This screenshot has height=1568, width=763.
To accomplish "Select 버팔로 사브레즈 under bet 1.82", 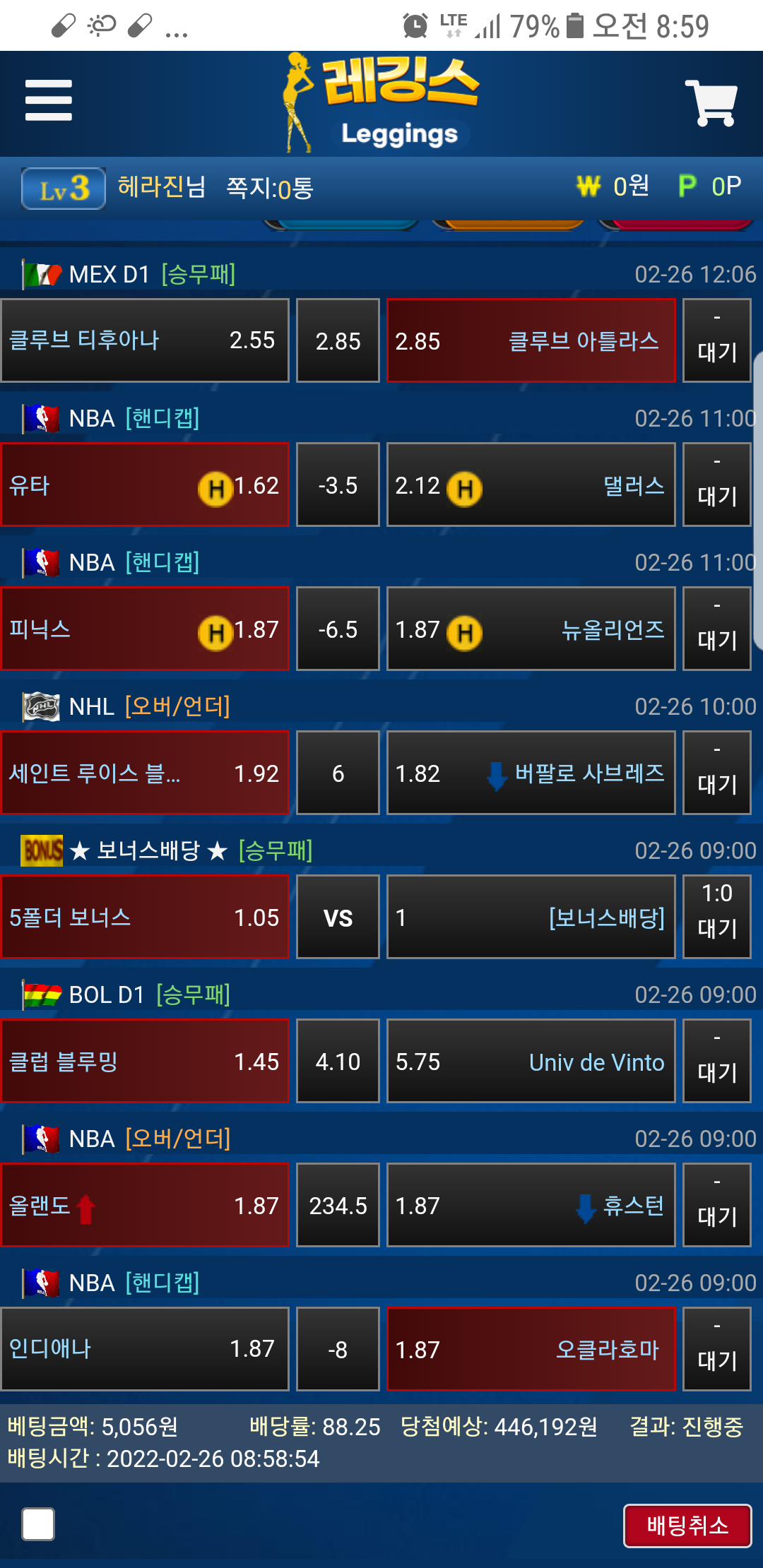I will pos(531,773).
